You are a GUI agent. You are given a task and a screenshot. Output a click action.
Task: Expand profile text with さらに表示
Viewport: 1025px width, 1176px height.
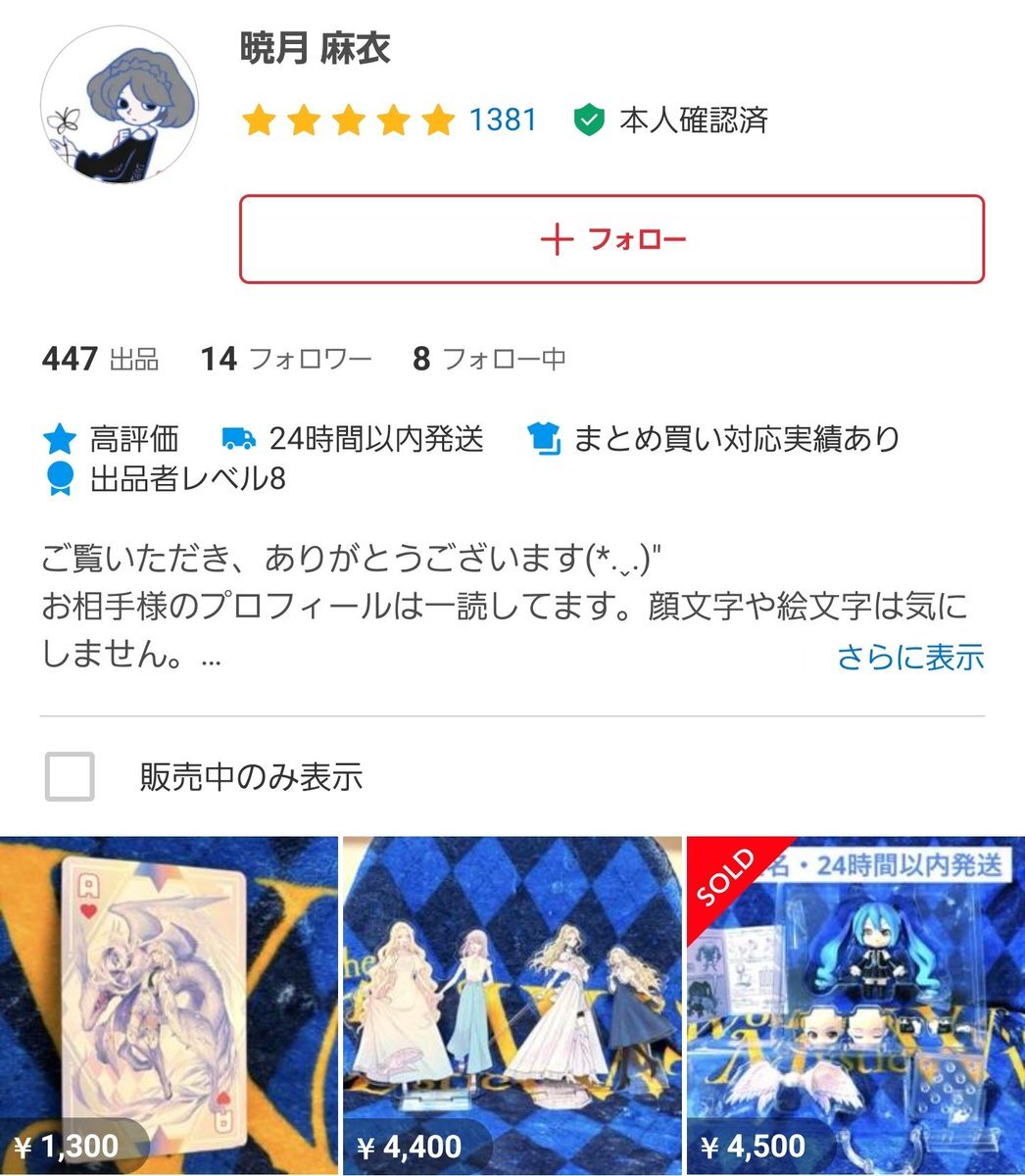point(909,657)
